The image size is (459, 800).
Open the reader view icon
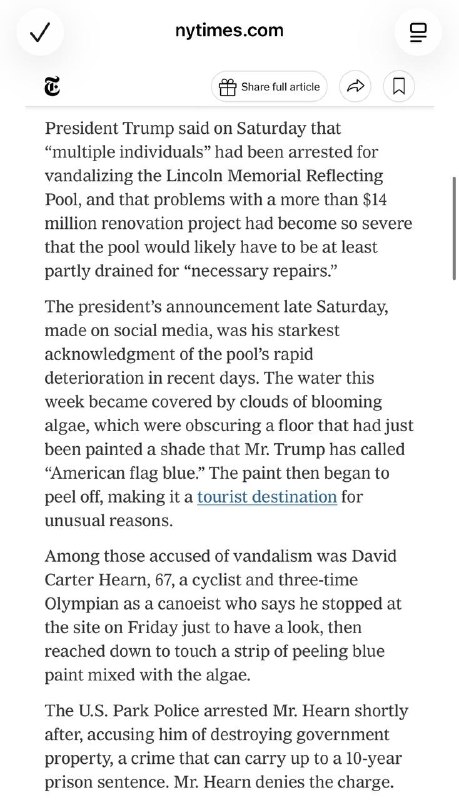[418, 33]
